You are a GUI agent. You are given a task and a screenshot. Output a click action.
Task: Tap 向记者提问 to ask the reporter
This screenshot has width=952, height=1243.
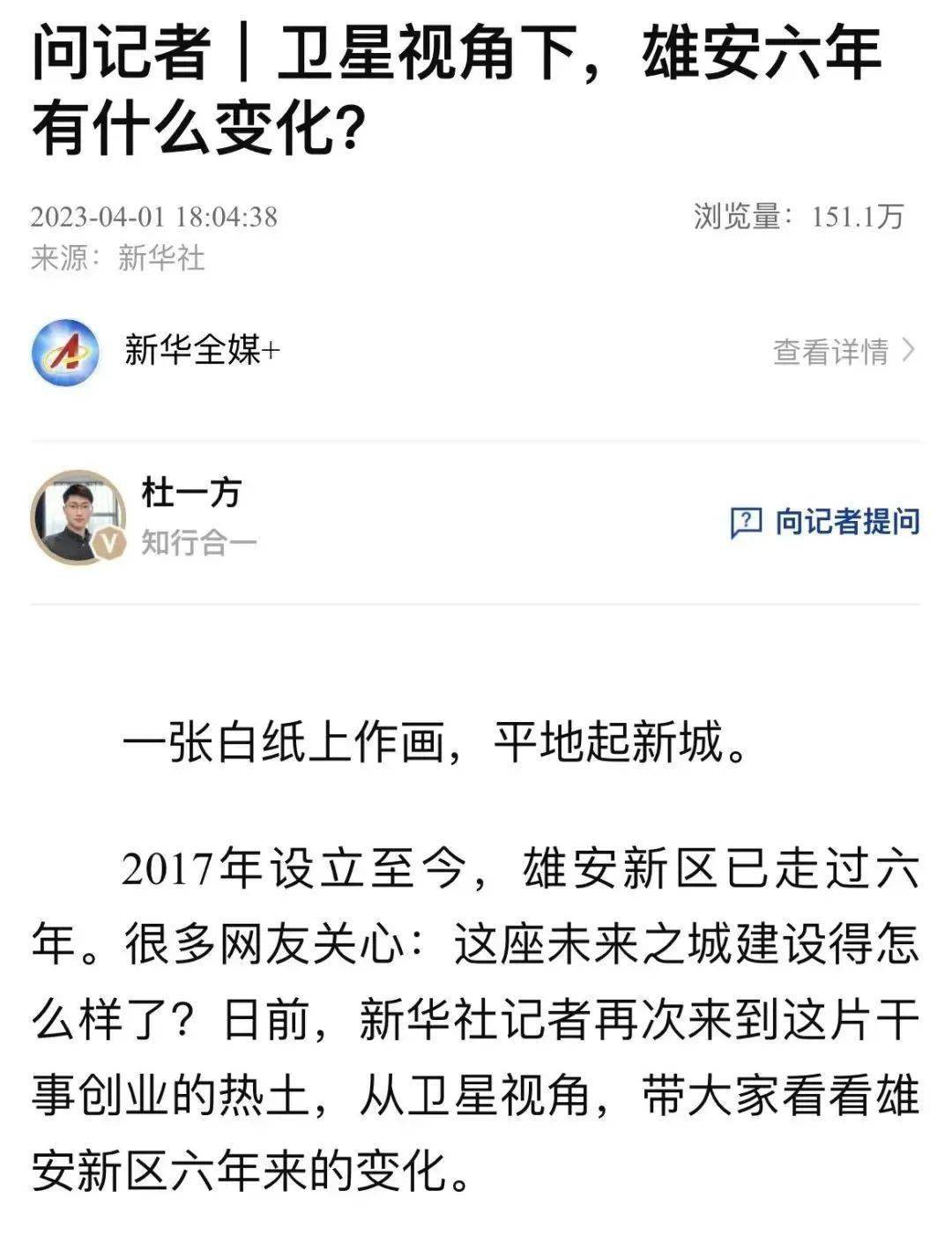825,522
